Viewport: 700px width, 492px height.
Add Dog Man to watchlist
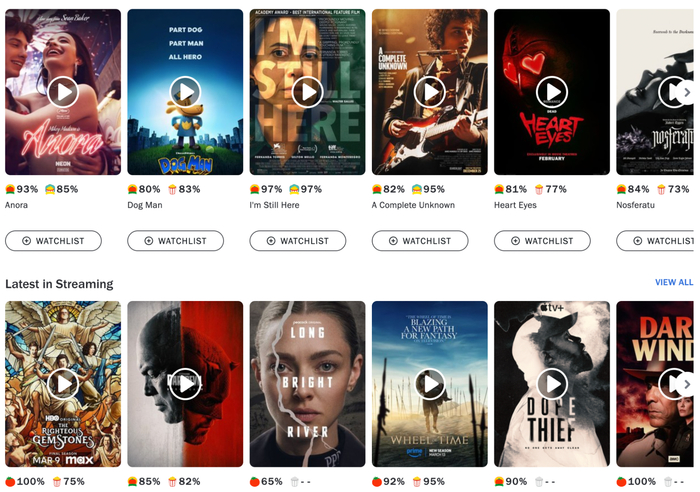click(x=175, y=241)
